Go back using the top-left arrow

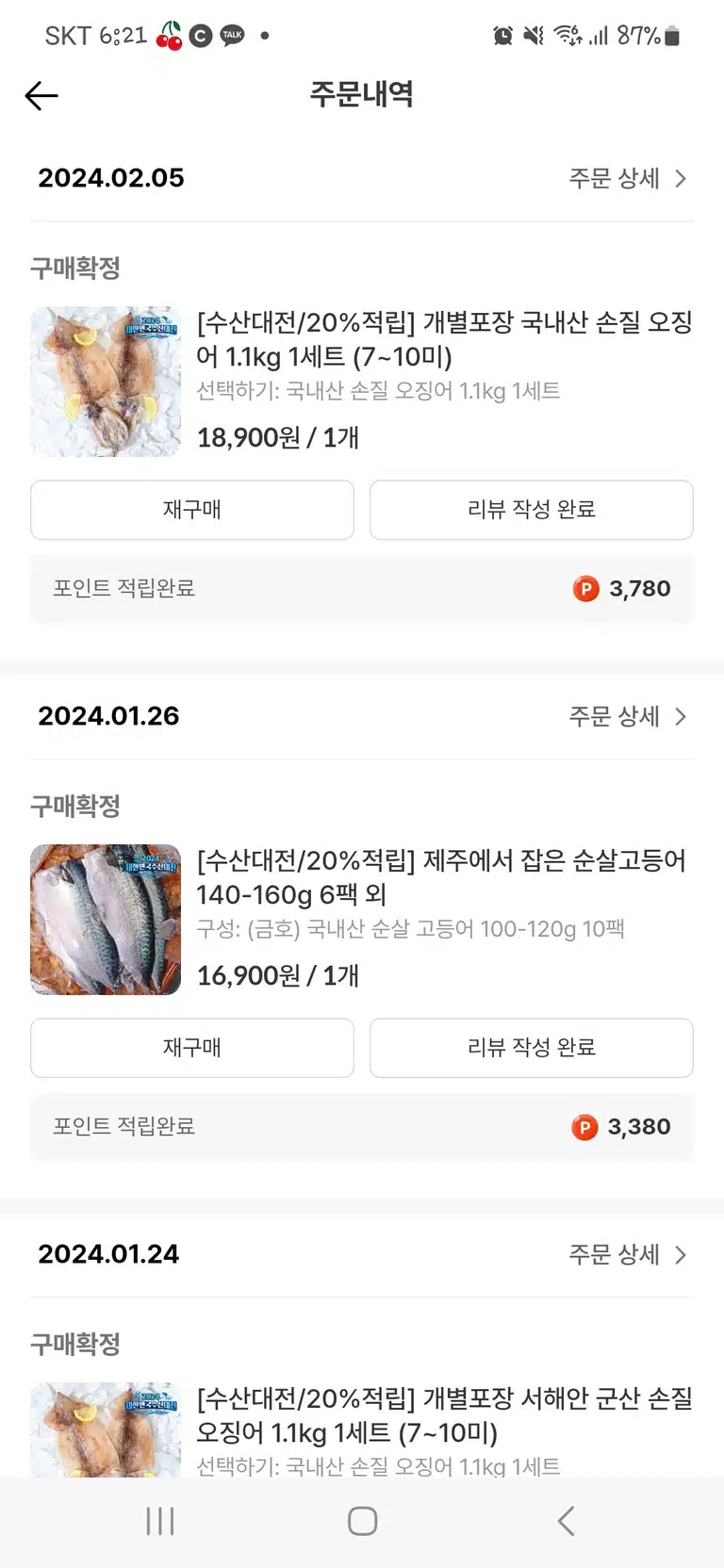41,95
